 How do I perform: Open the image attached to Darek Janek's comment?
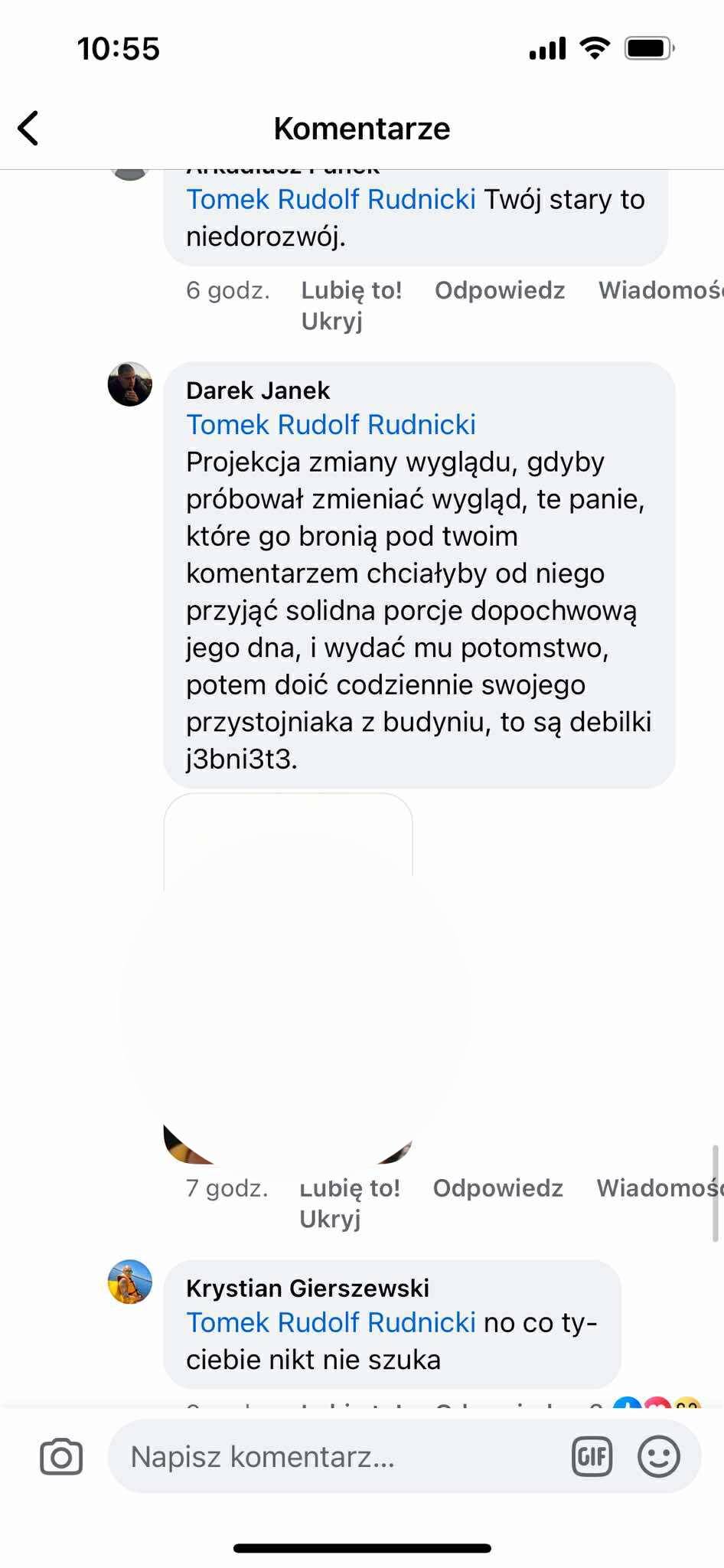289,980
